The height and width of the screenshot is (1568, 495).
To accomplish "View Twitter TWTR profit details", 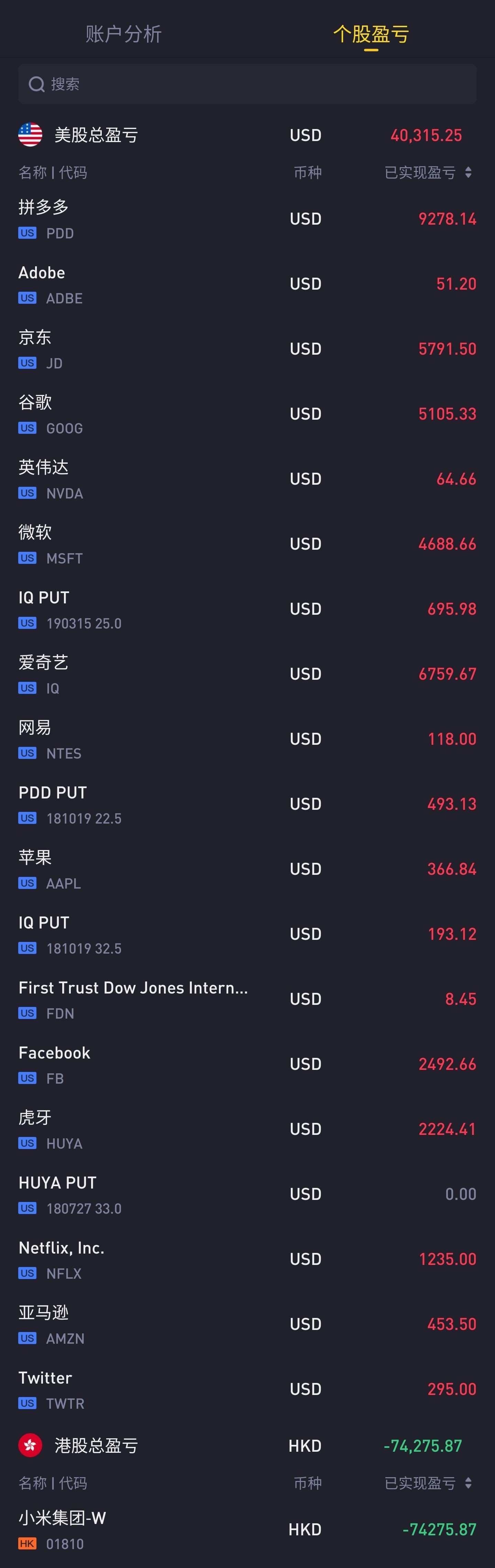I will (x=247, y=1390).
